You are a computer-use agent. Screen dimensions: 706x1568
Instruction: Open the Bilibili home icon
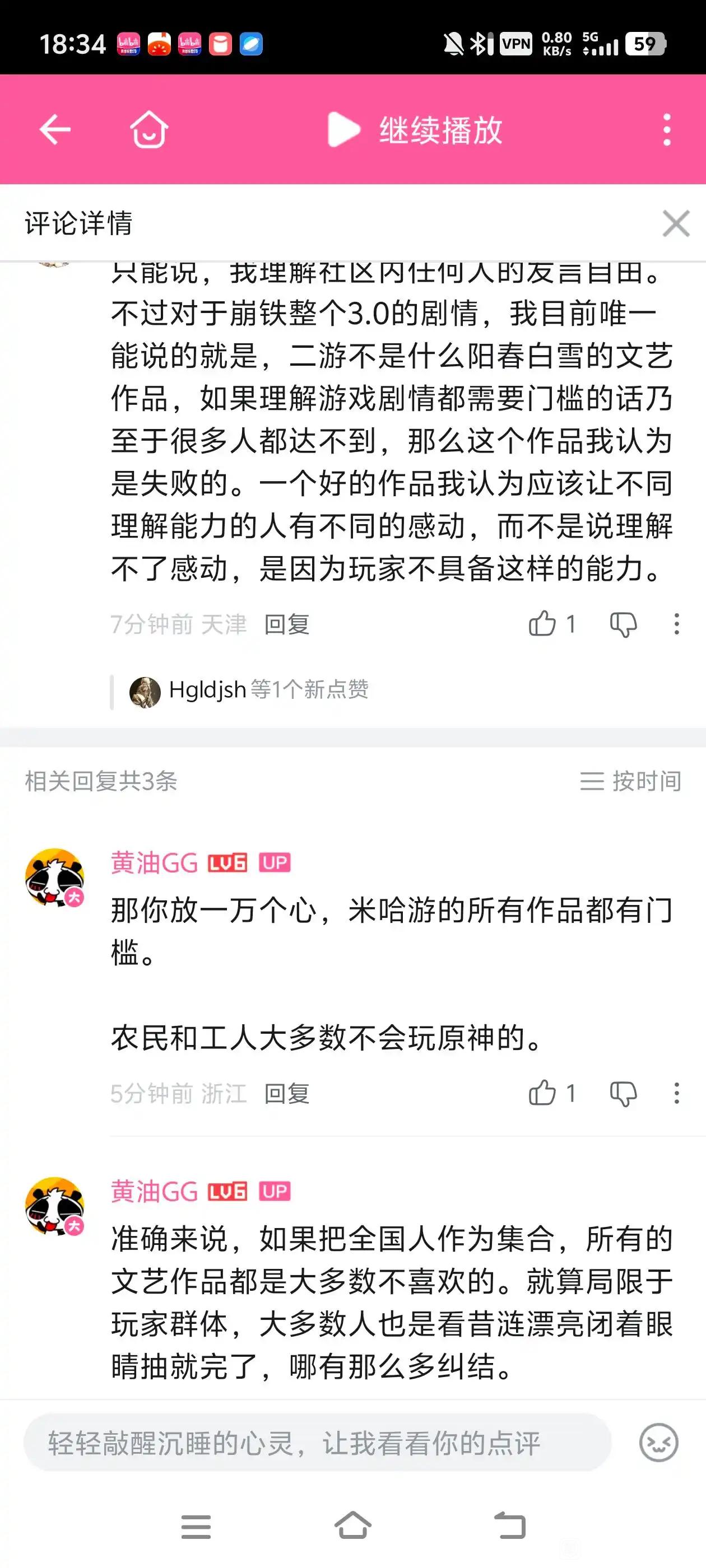click(149, 130)
